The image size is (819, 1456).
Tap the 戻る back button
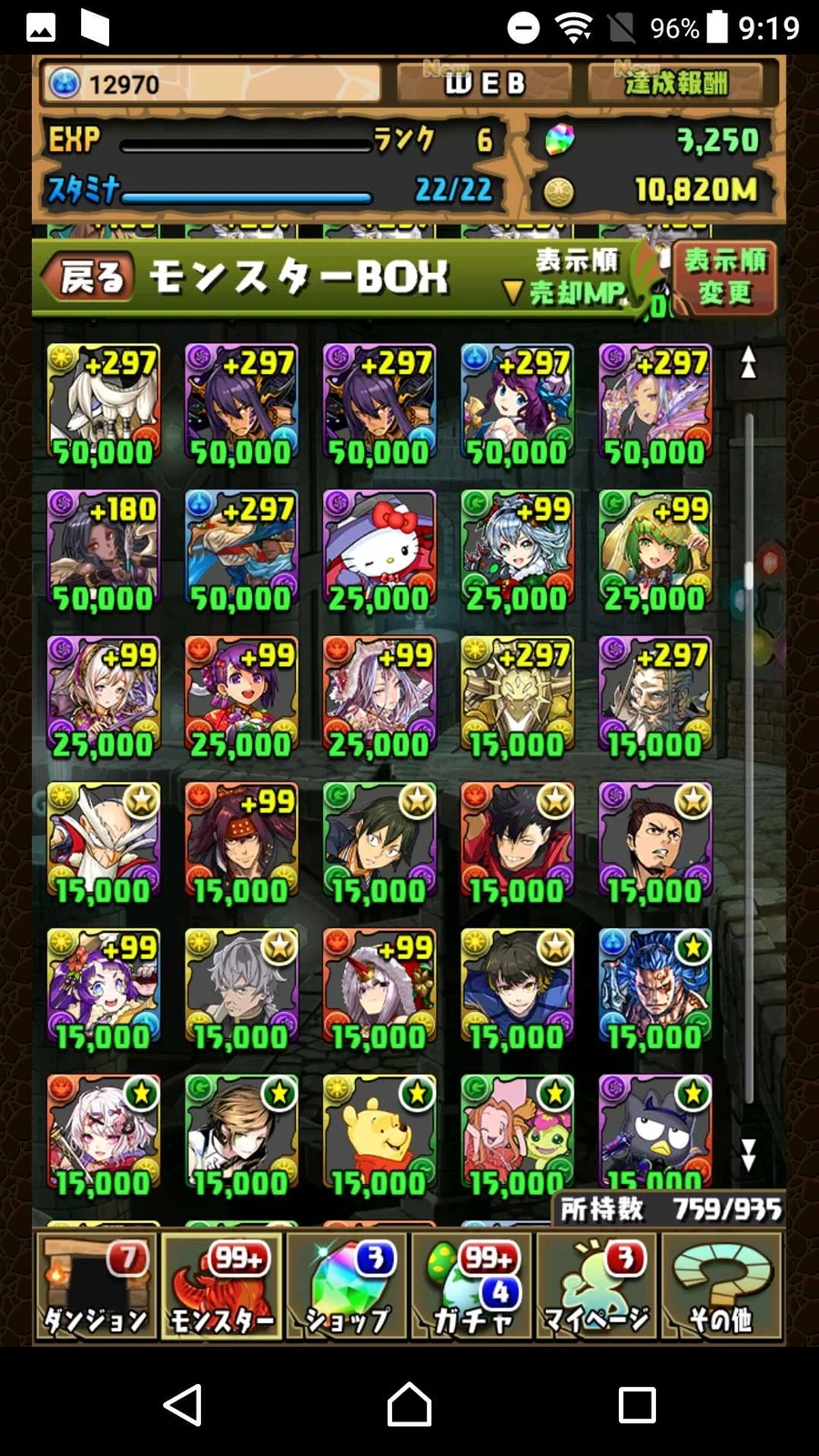tap(89, 277)
